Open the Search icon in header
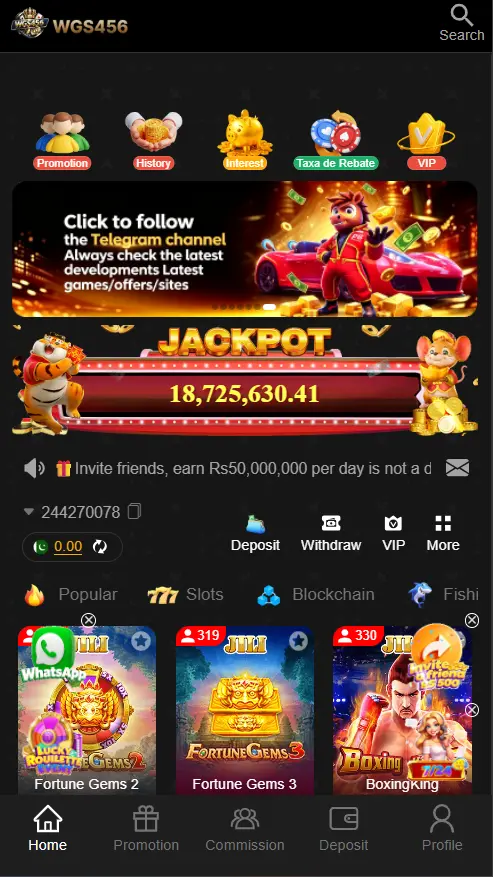This screenshot has width=493, height=877. (x=462, y=23)
